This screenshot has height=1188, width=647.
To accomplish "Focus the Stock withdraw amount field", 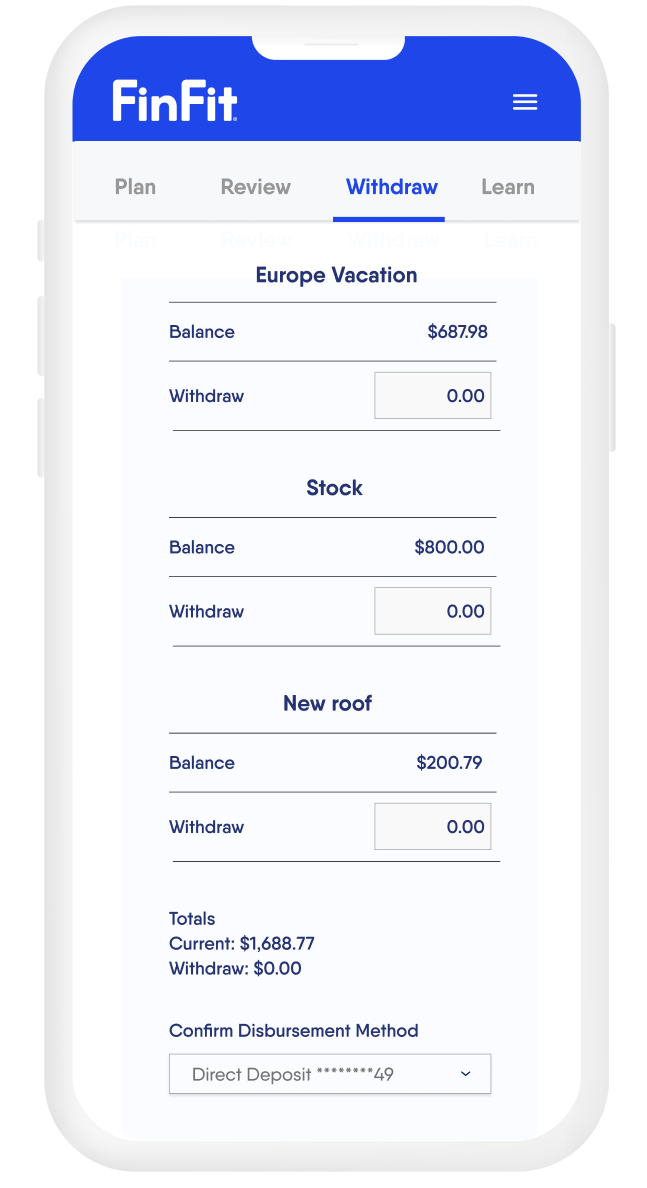I will pos(433,611).
